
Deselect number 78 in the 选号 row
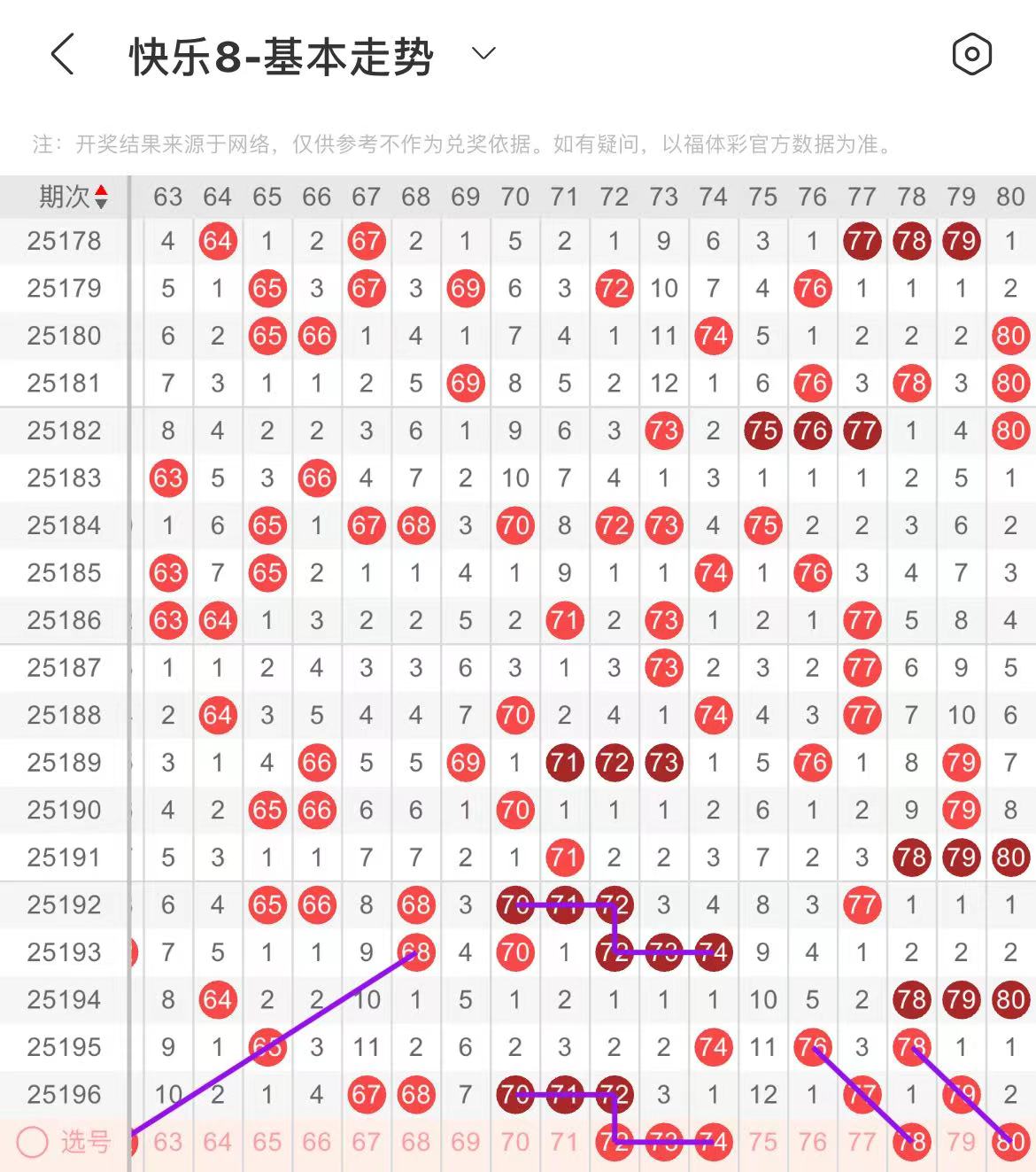click(911, 1142)
